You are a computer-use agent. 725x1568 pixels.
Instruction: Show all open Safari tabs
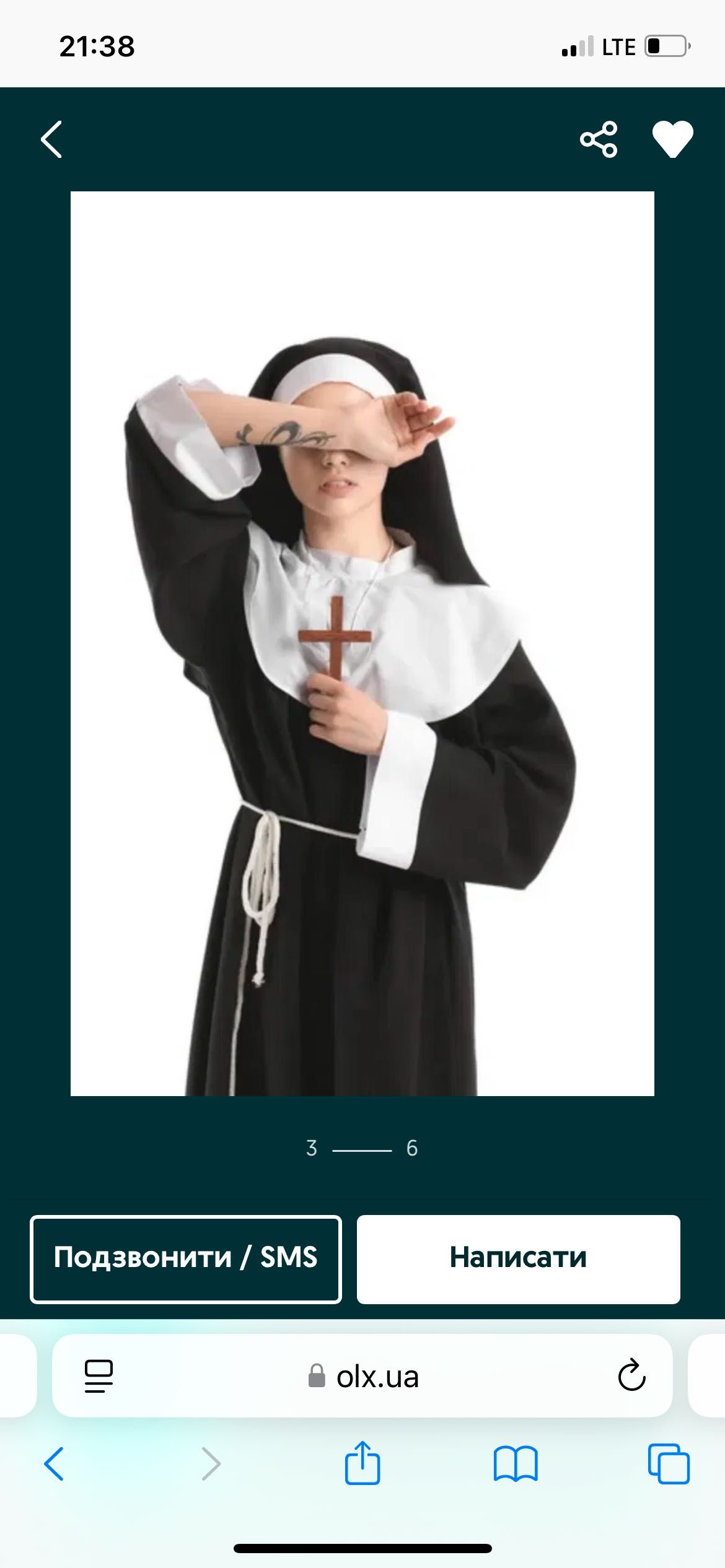668,1464
